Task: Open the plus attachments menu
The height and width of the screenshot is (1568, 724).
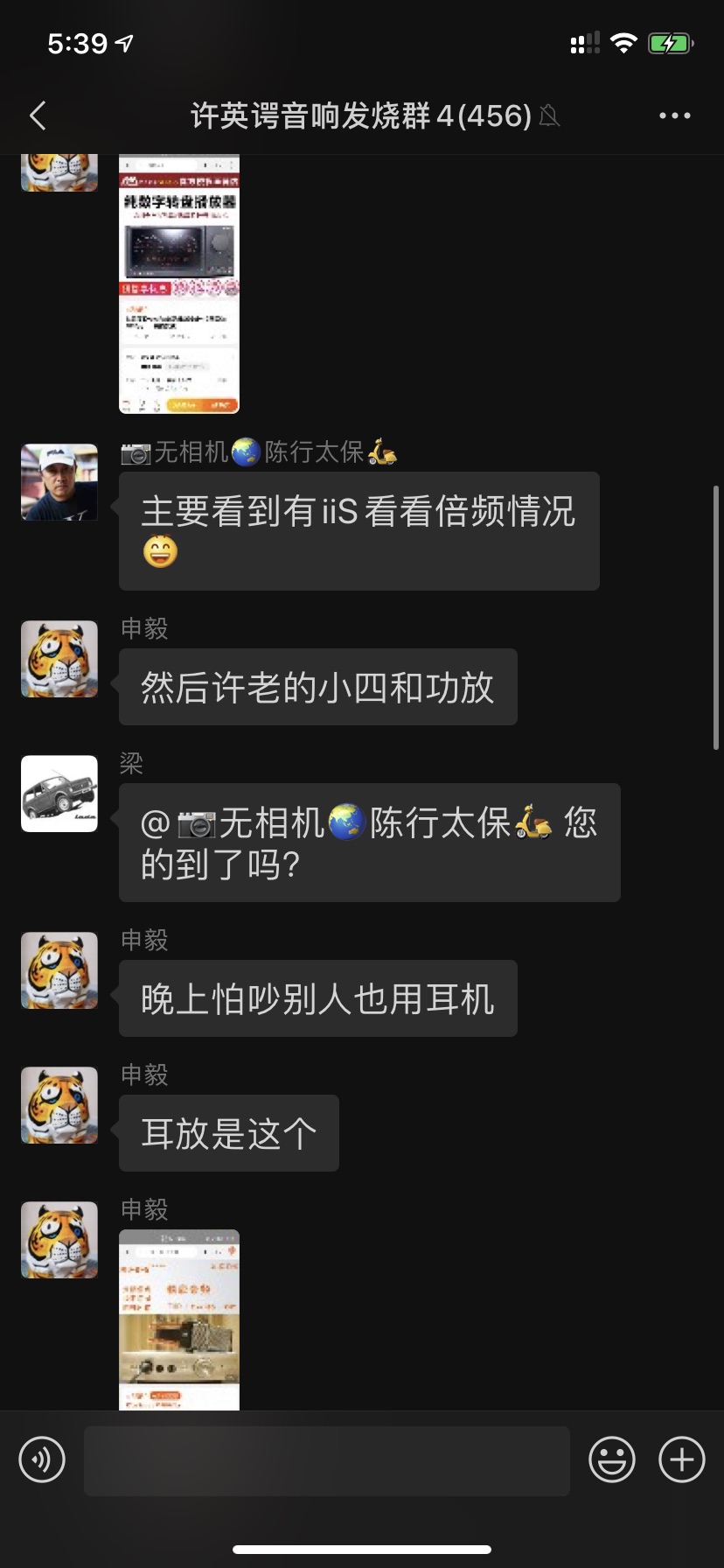Action: click(x=681, y=1460)
